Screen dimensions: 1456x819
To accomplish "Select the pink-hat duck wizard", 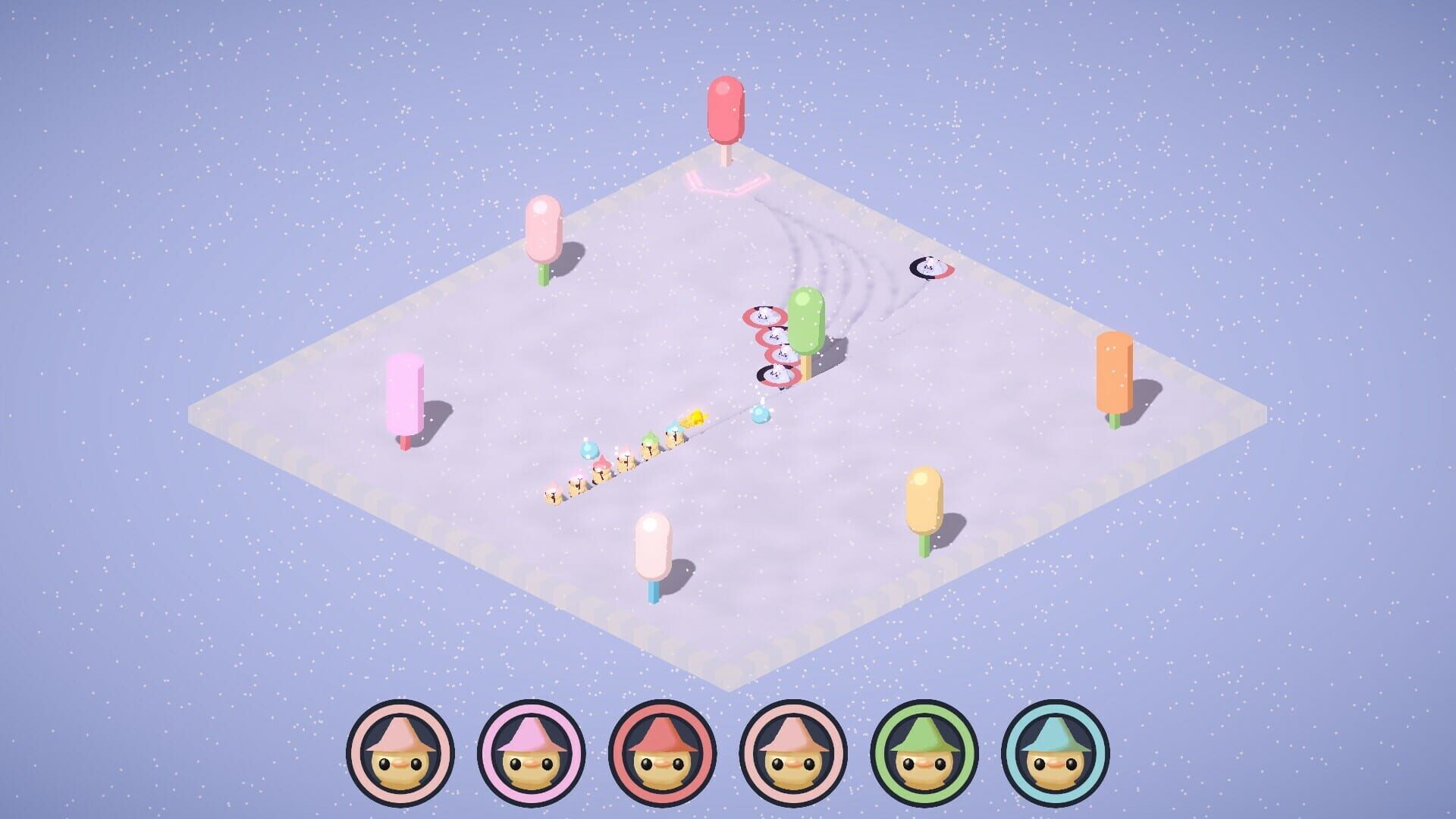I will pos(531,753).
